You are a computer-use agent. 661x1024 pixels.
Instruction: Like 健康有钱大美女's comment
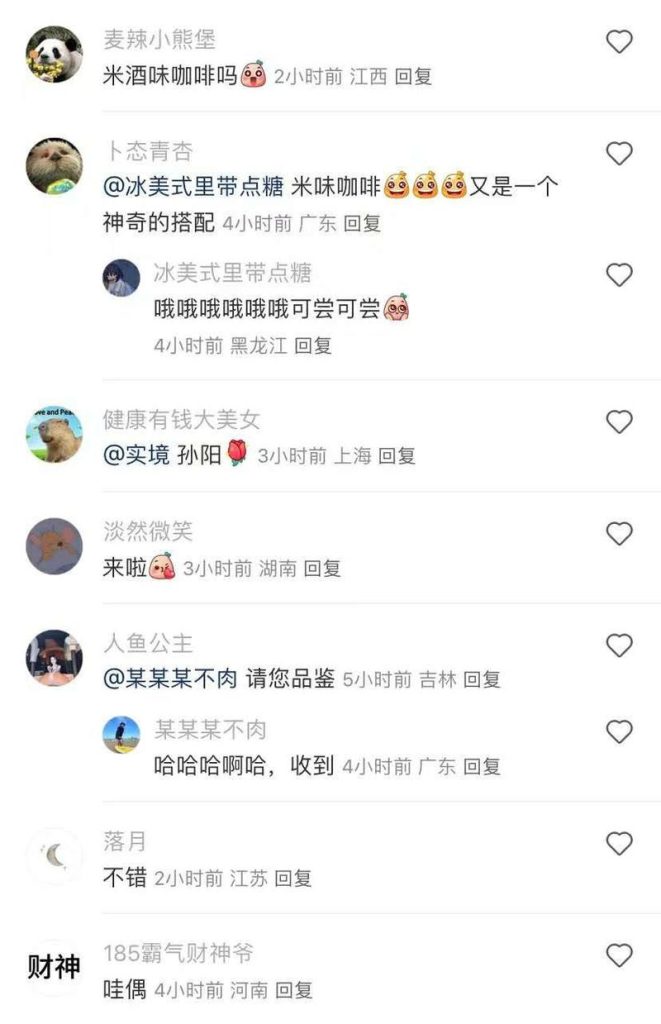pyautogui.click(x=620, y=422)
